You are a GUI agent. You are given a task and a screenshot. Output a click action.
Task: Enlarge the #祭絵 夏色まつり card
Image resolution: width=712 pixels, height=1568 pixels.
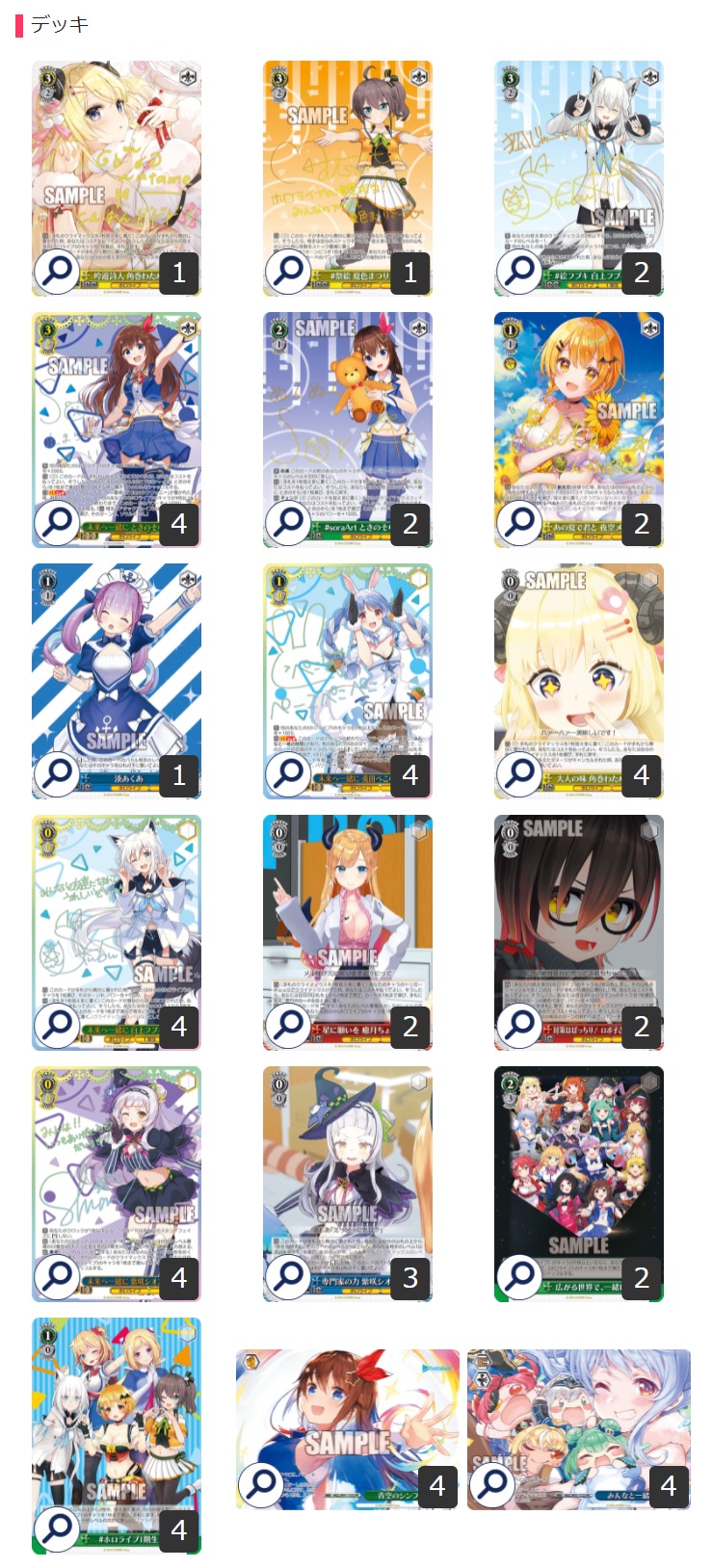point(288,273)
